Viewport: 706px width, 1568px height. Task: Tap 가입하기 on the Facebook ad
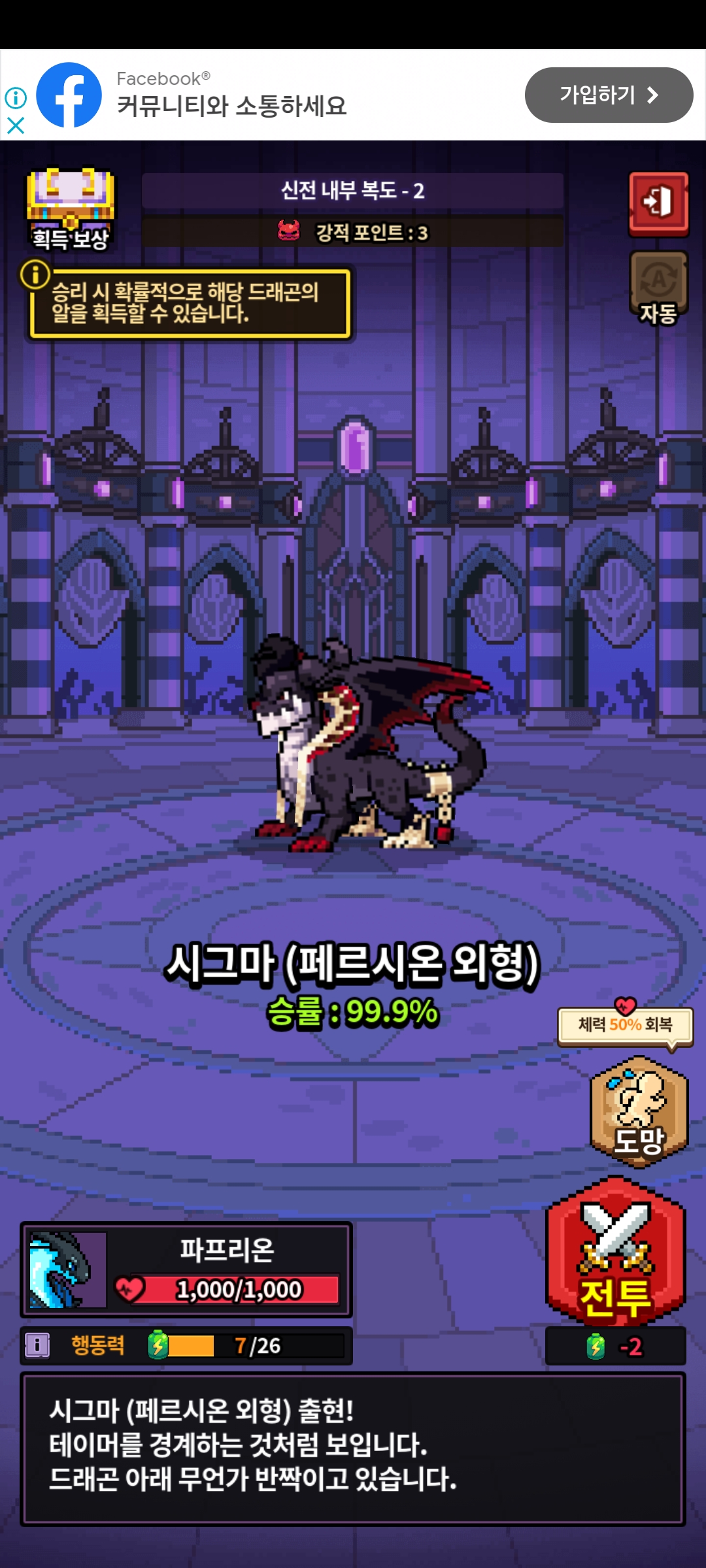click(608, 95)
